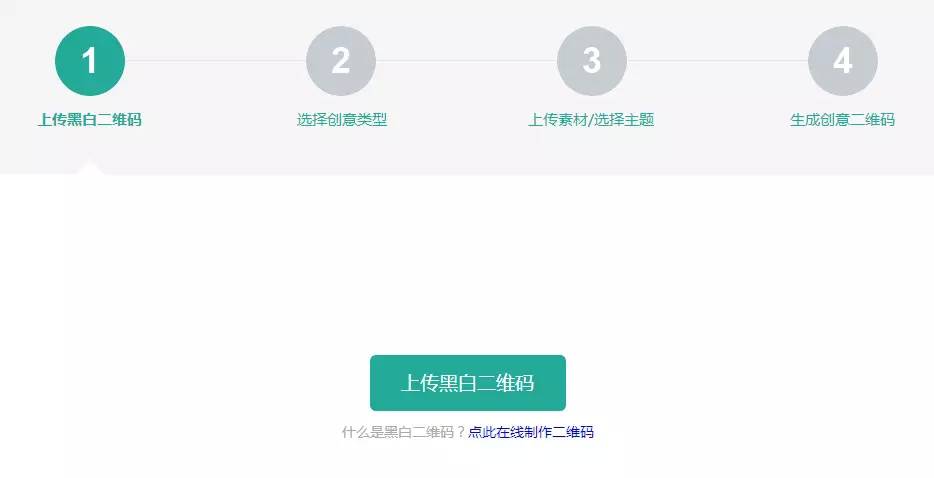Image resolution: width=934 pixels, height=478 pixels.
Task: Open step 4 生成创意二维码
Action: coord(842,61)
